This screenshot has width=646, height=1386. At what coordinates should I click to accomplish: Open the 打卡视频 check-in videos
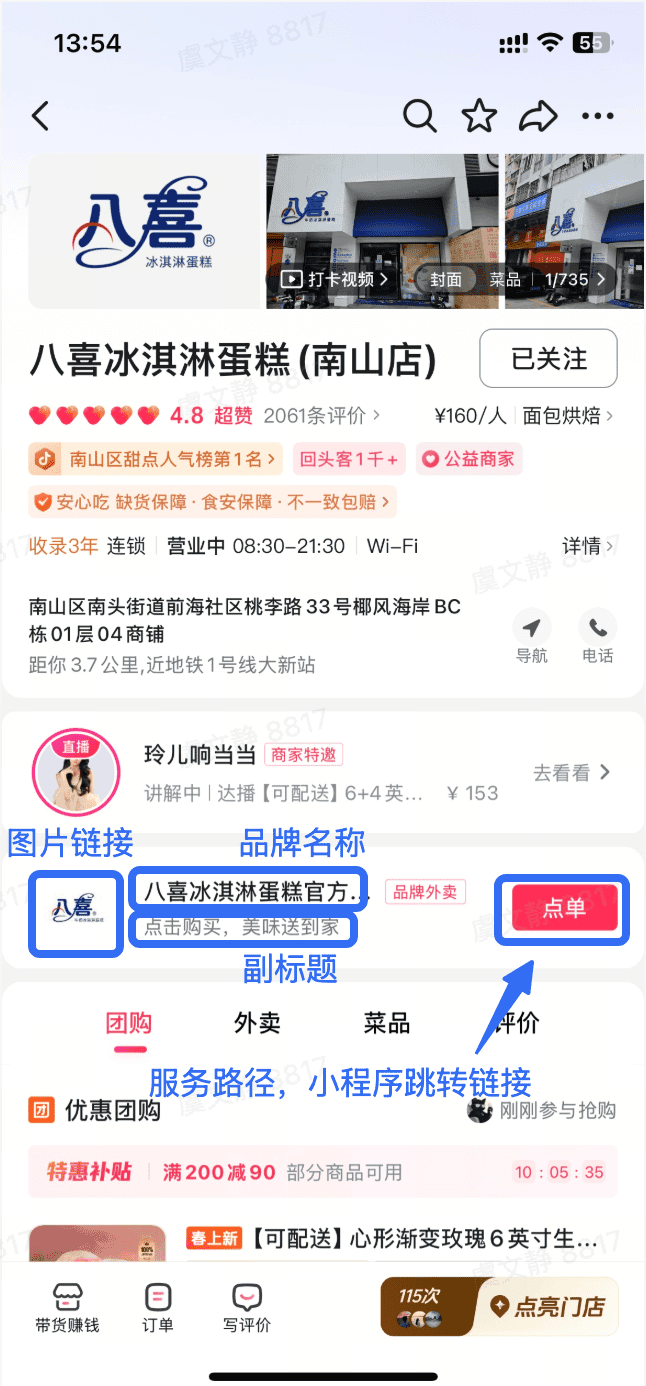click(x=334, y=279)
